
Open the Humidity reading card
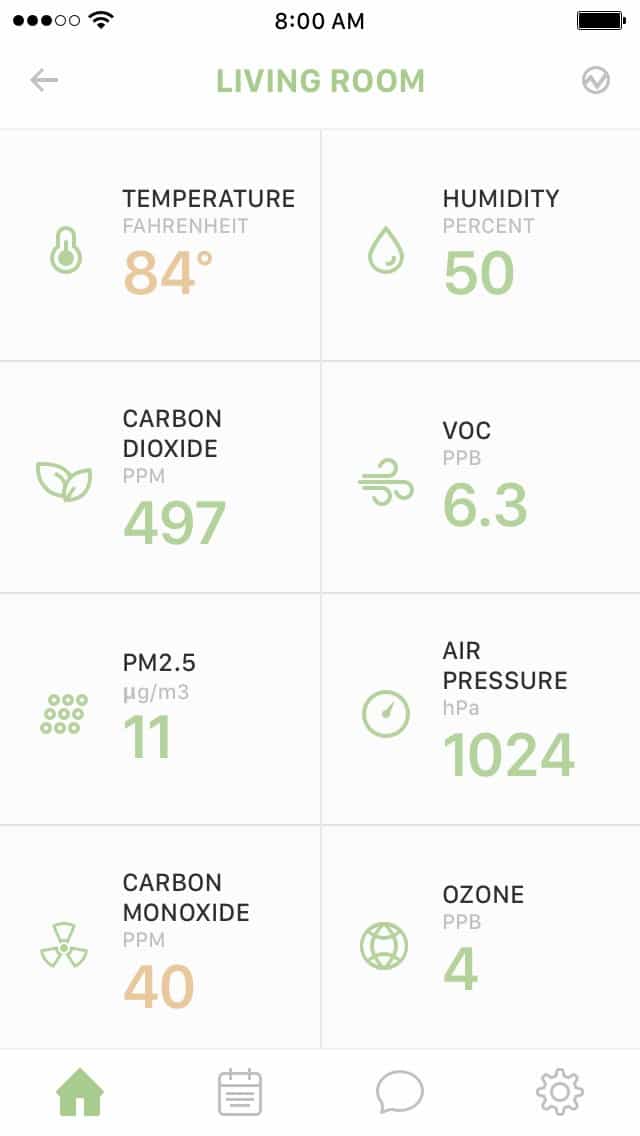(480, 246)
